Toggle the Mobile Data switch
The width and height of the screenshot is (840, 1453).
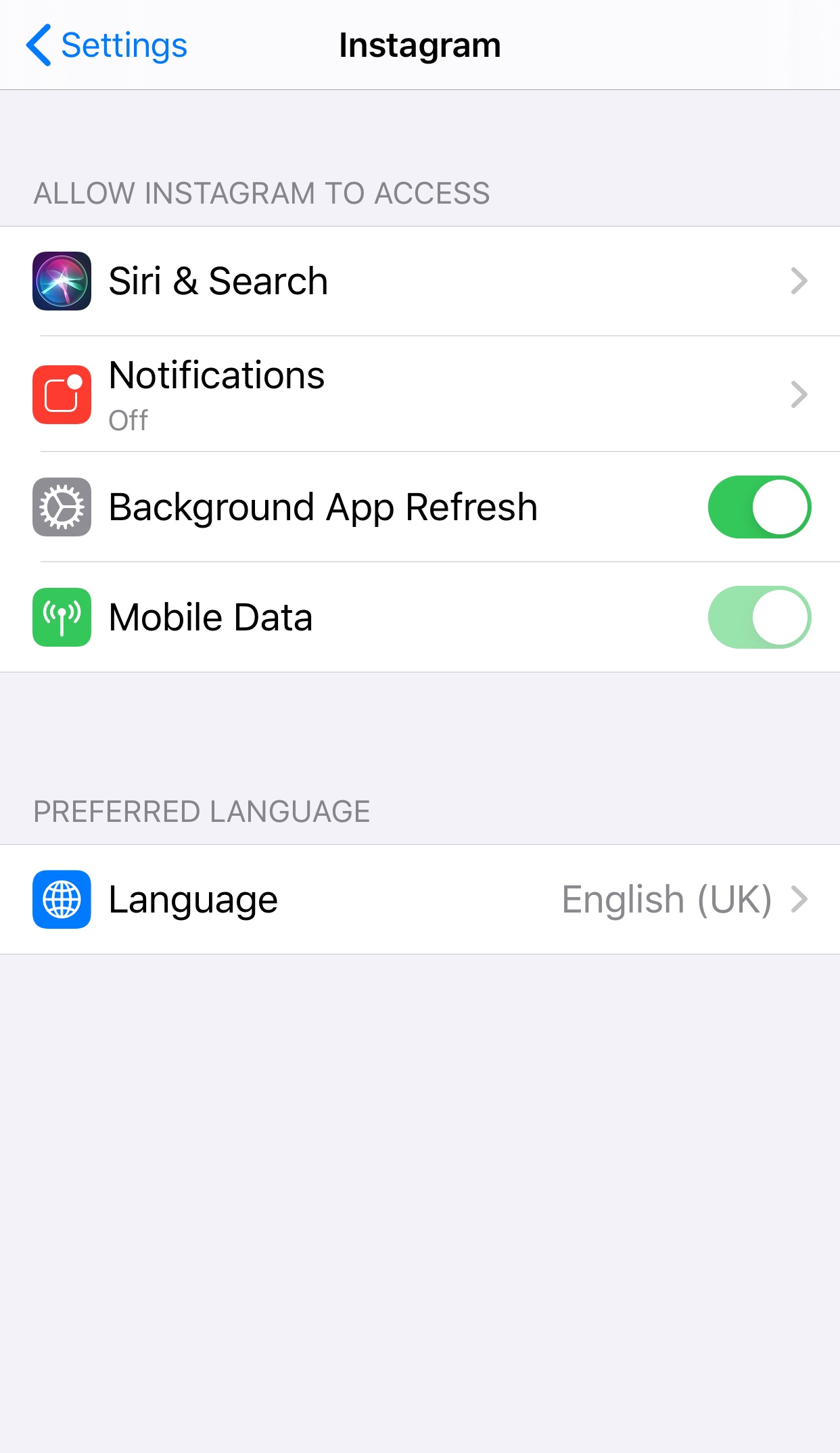click(759, 618)
